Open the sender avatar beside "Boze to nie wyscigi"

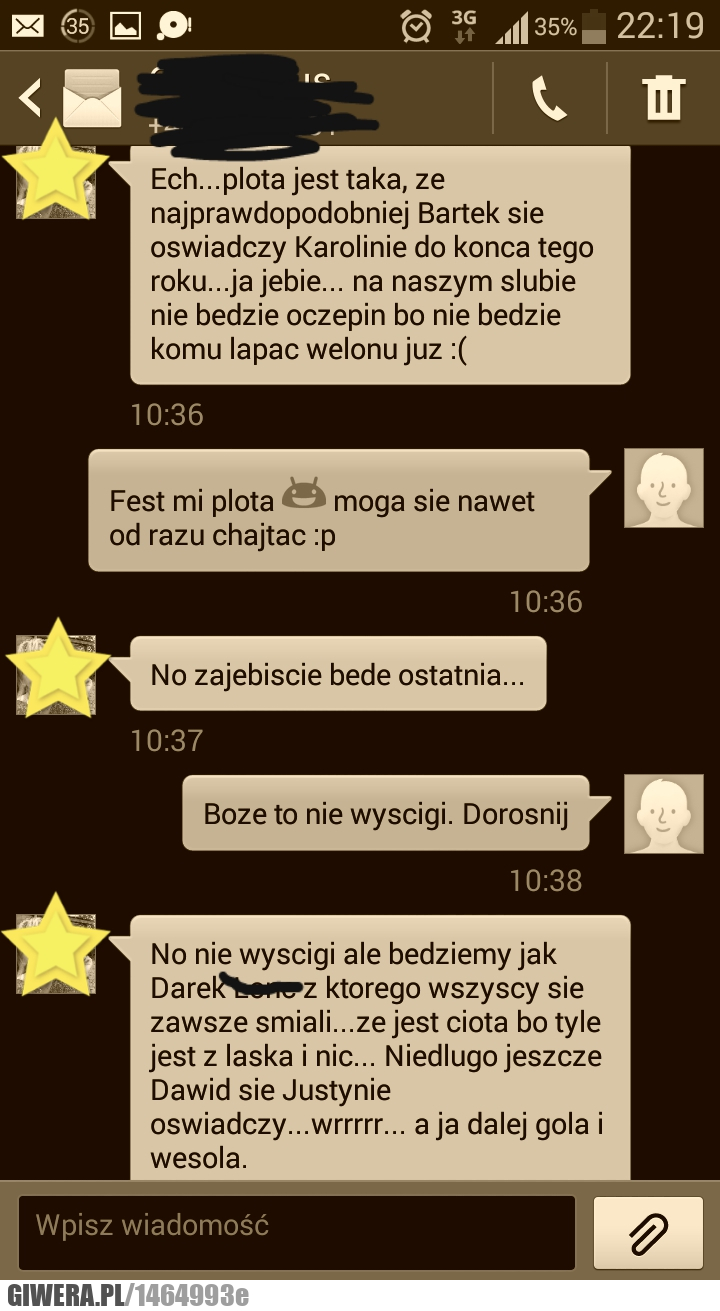point(663,814)
